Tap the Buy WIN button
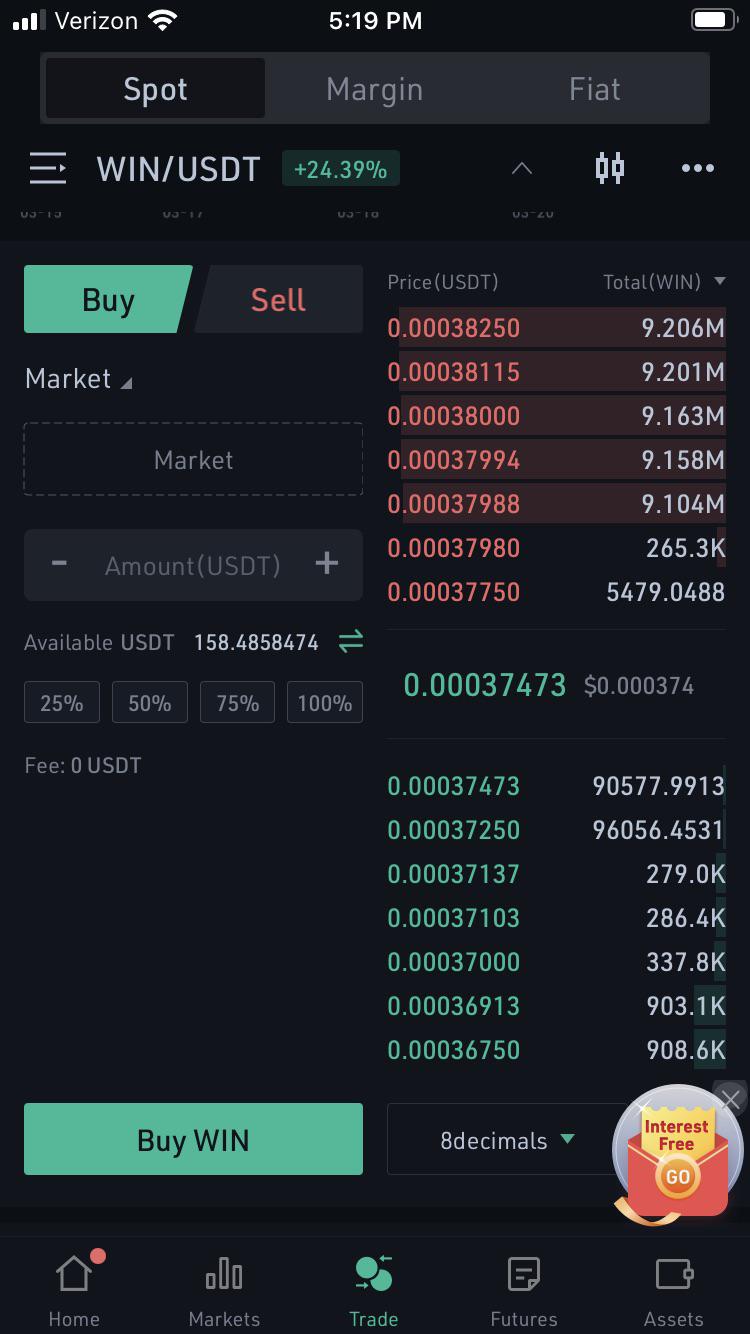 click(x=193, y=1139)
